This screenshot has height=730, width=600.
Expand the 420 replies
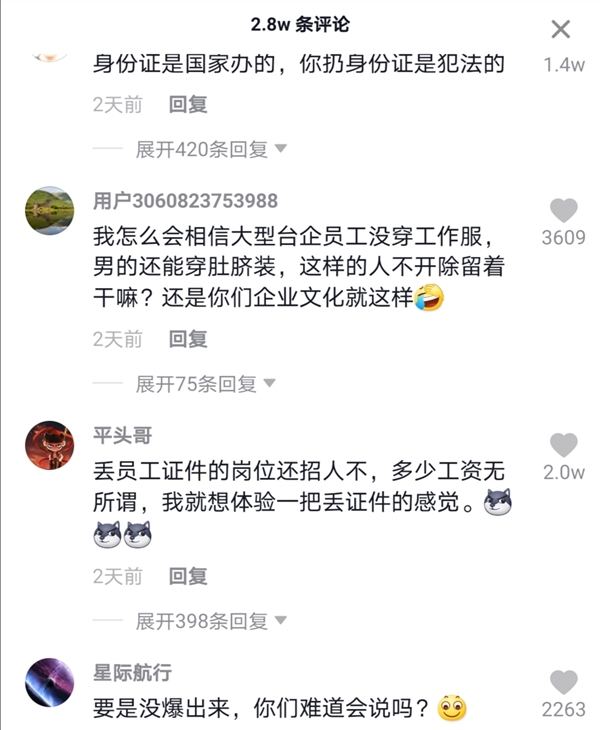coord(211,149)
